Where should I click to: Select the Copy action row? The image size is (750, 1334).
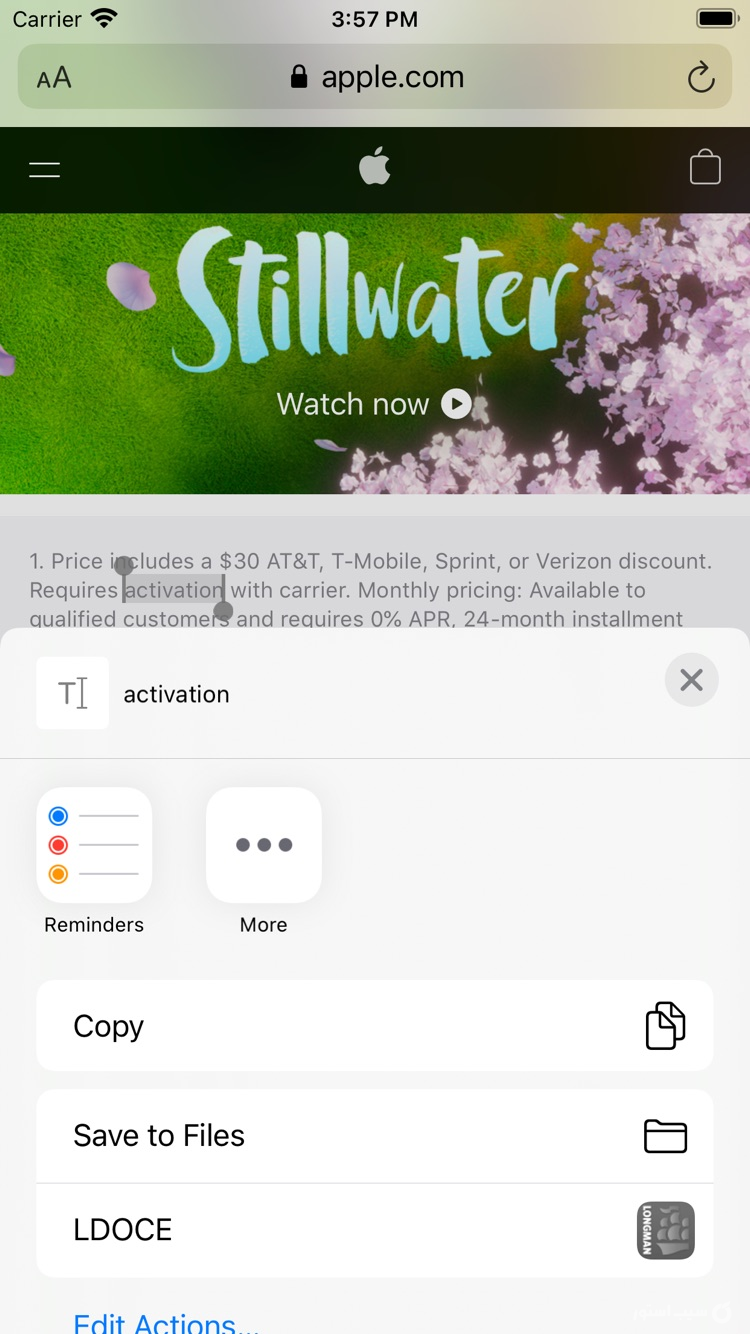pos(375,1025)
